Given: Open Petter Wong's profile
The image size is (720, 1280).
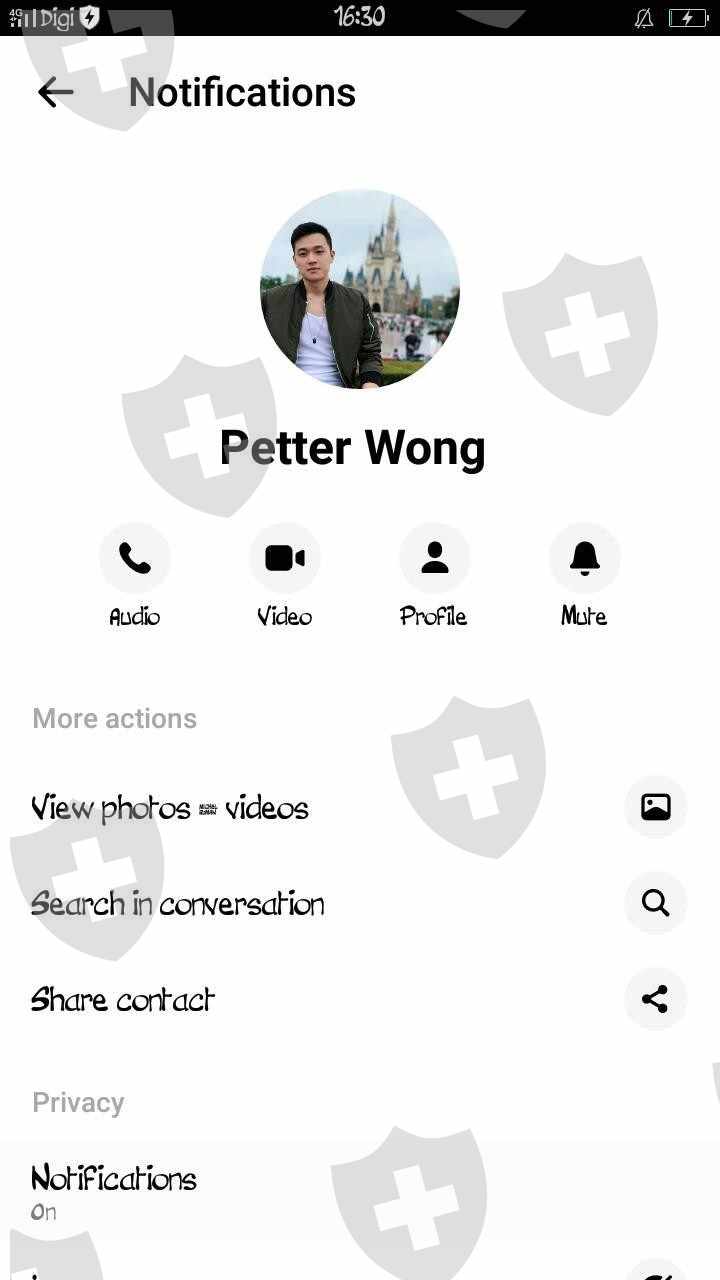Looking at the screenshot, I should click(x=434, y=558).
